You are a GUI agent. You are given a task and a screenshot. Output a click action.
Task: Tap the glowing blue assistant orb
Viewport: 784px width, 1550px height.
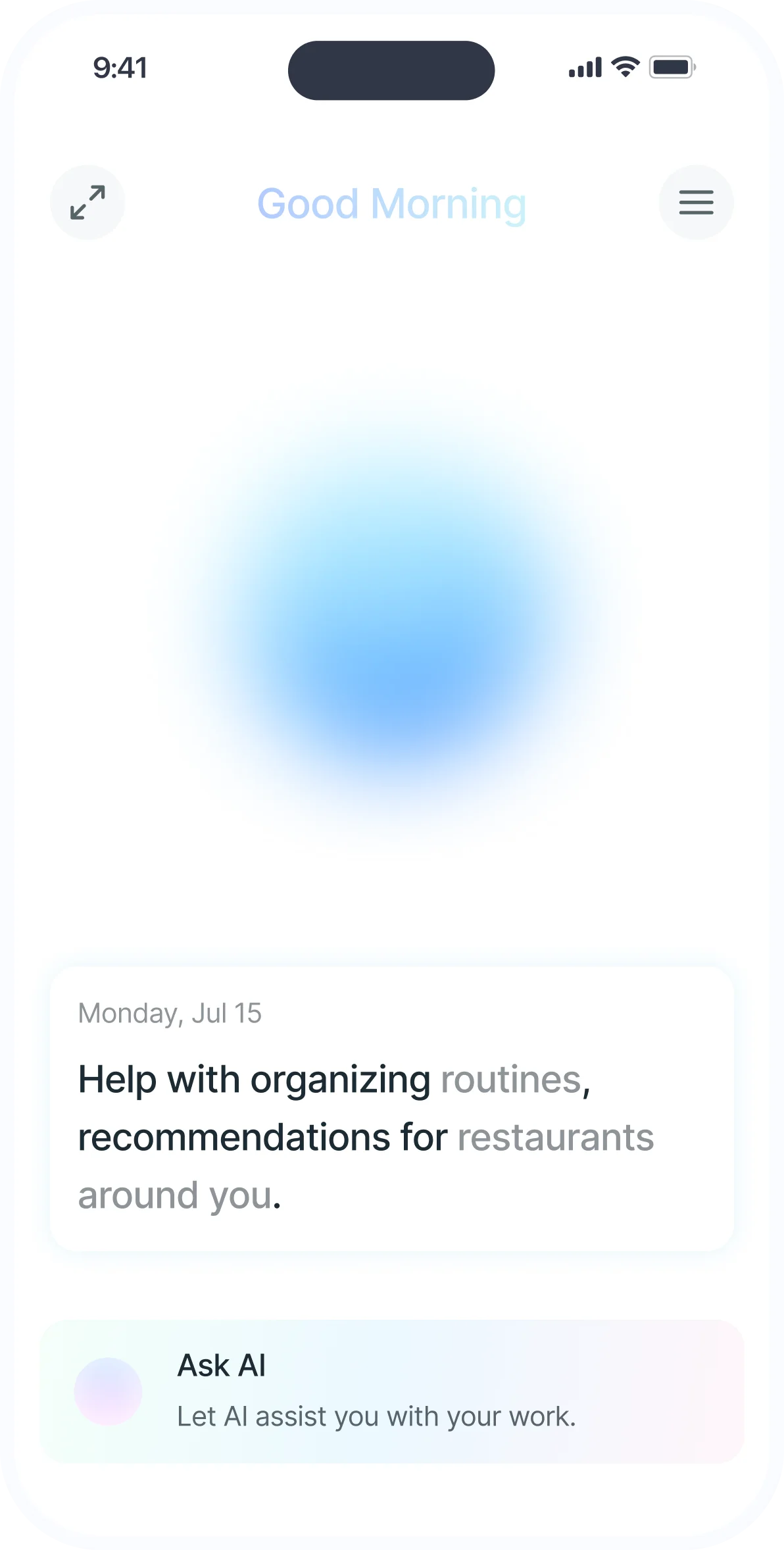[395, 618]
